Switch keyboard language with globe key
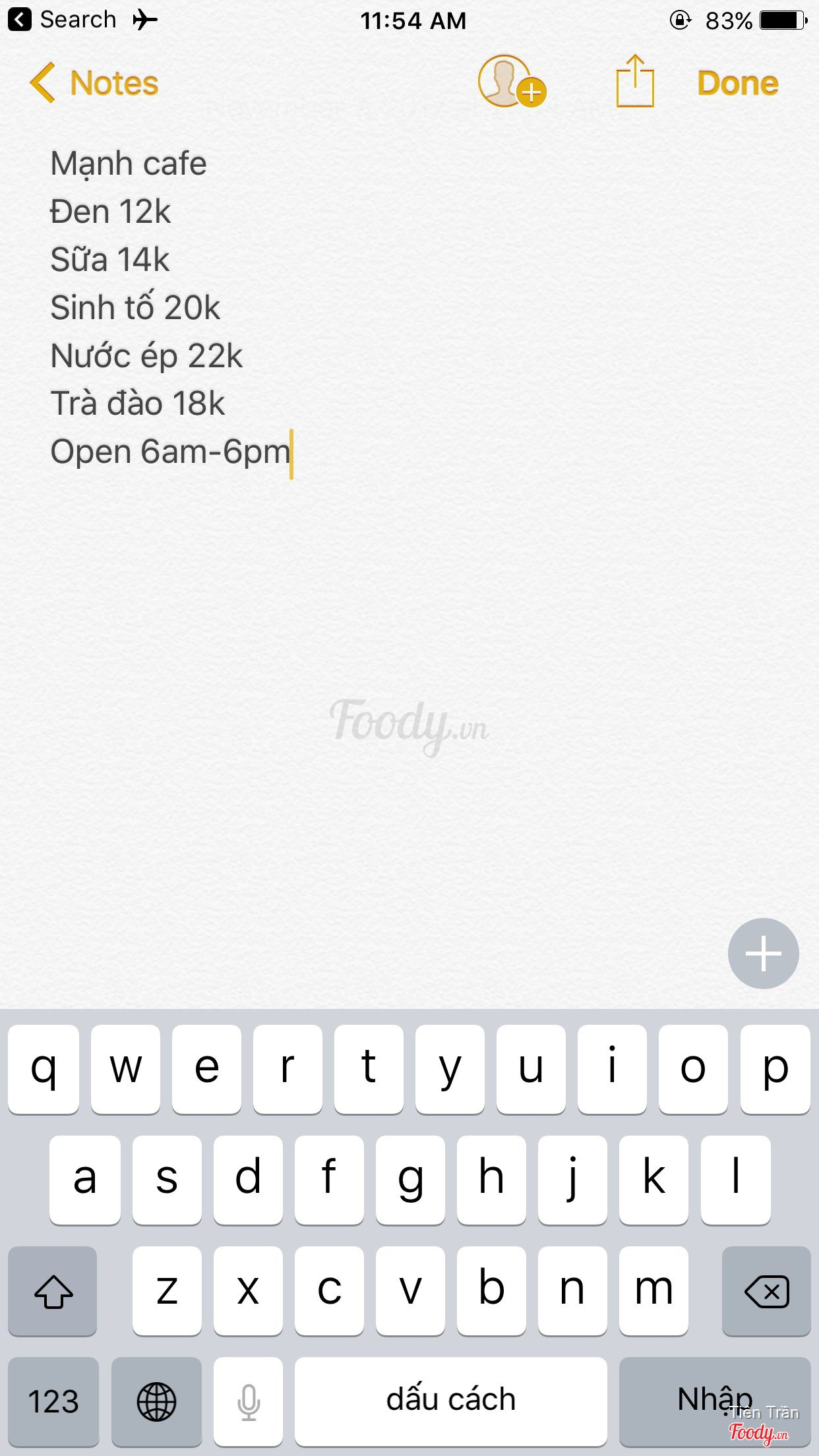This screenshot has width=819, height=1456. 156,1401
